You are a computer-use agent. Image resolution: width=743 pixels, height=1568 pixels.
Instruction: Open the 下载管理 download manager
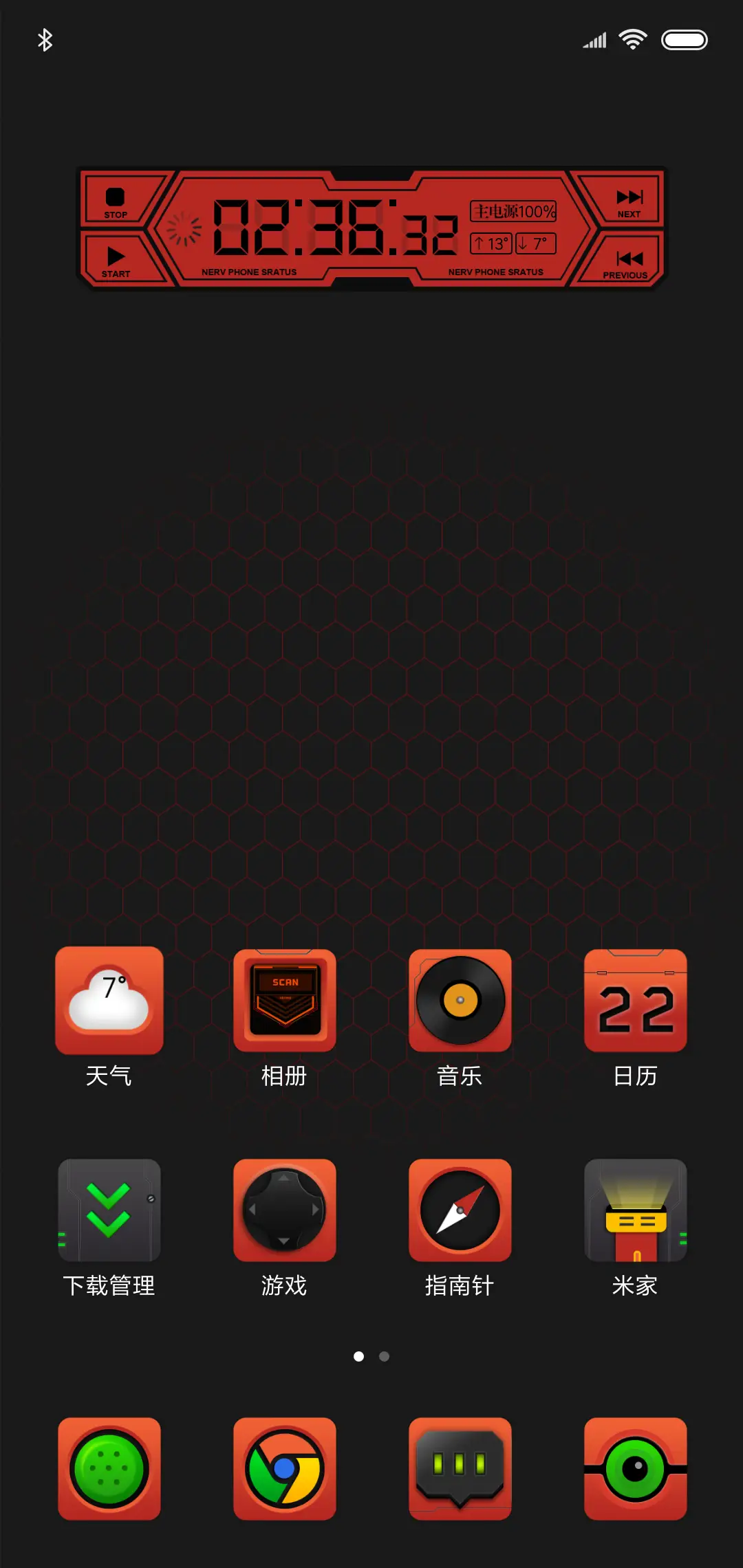[x=109, y=1212]
